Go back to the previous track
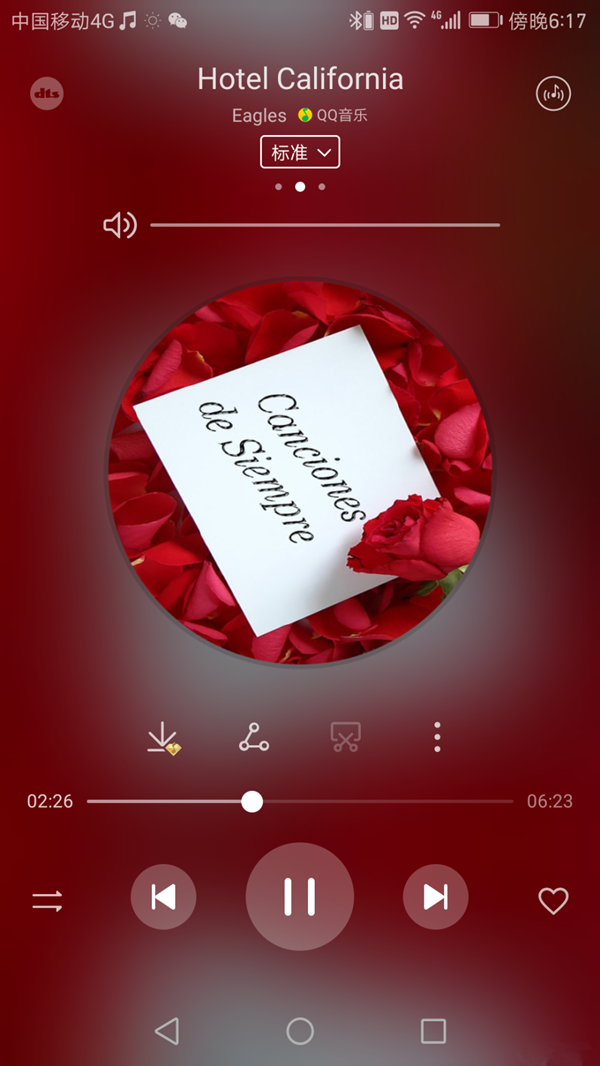The width and height of the screenshot is (600, 1066). 163,897
